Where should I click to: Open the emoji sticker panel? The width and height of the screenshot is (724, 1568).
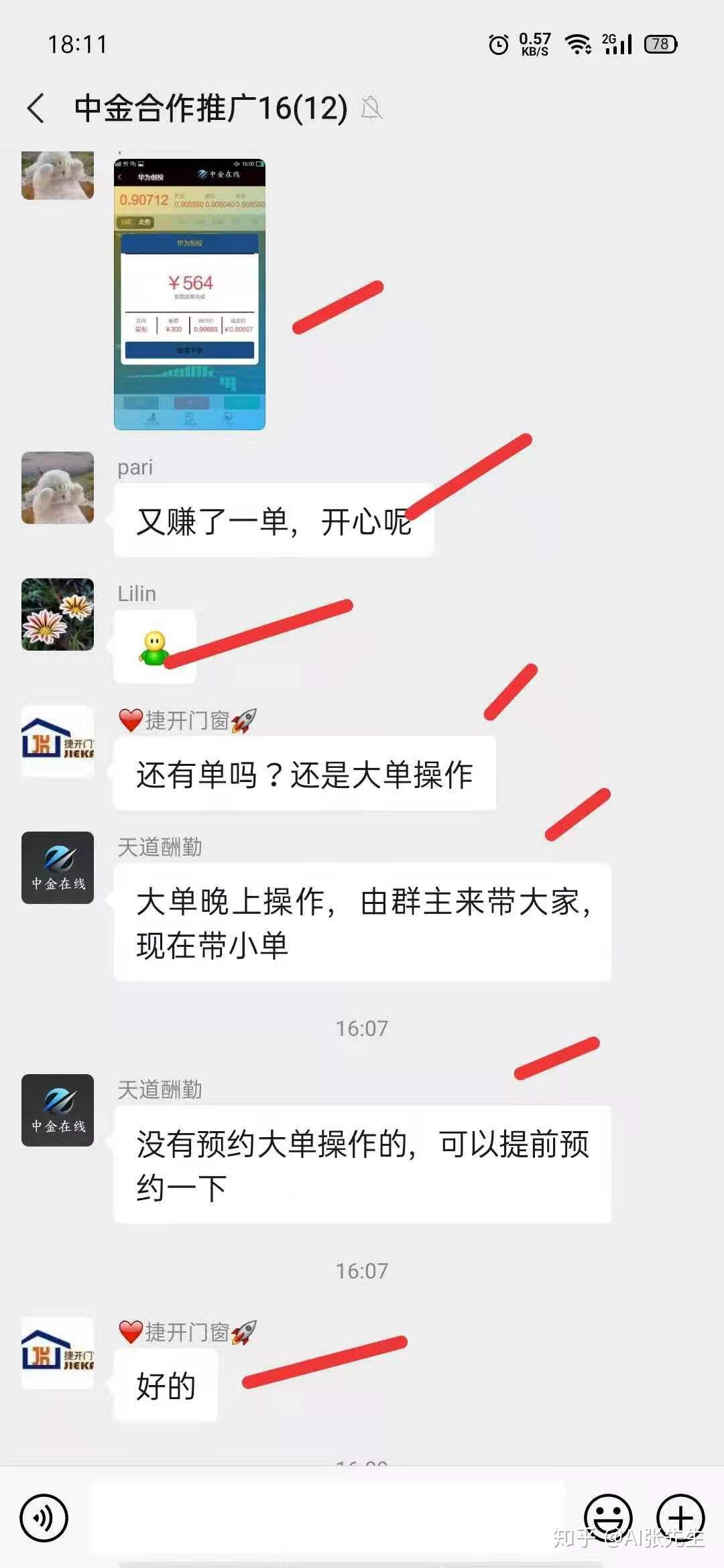point(608,1518)
